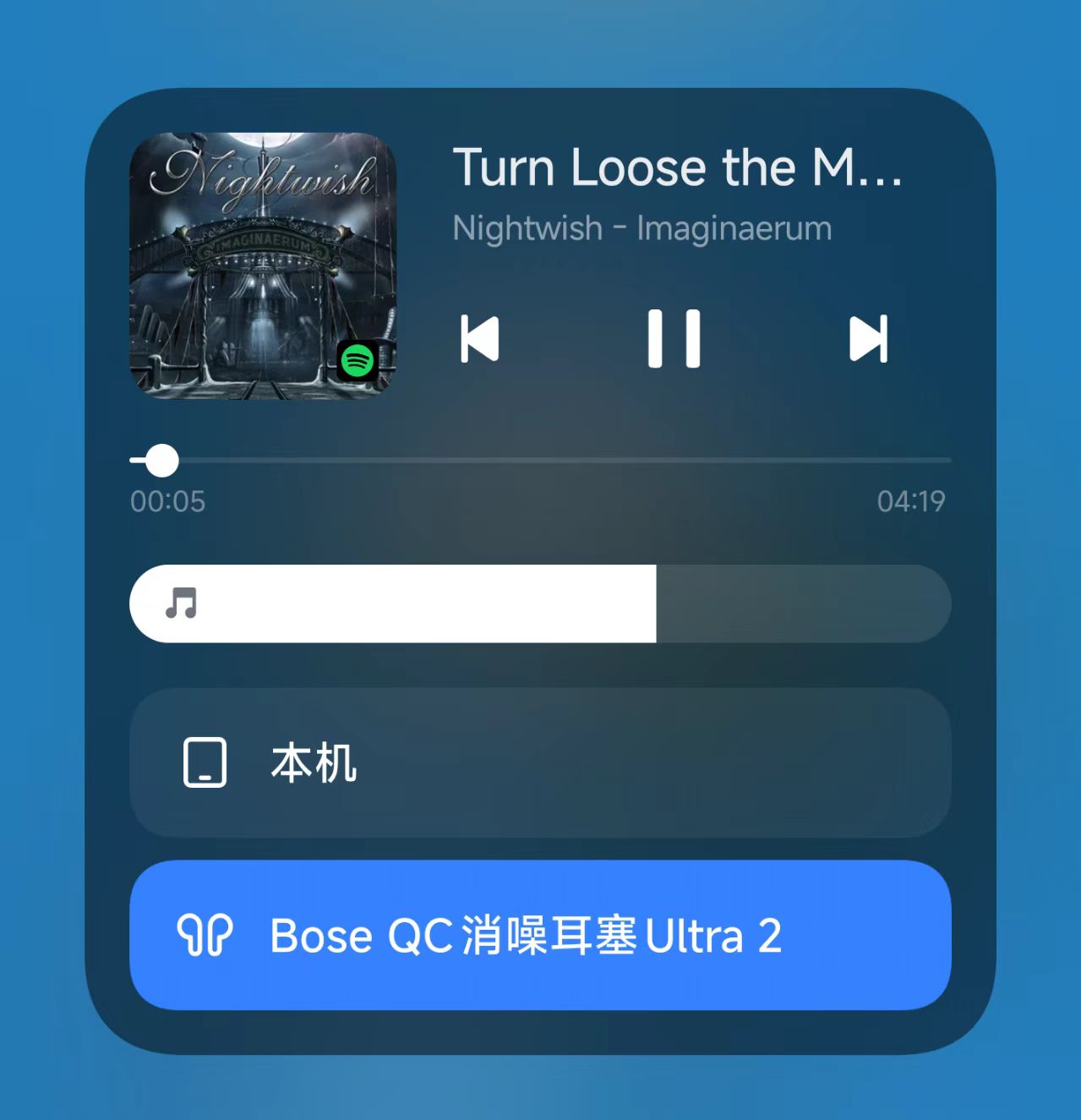Tap the playback progress bar
The image size is (1081, 1120).
[541, 461]
